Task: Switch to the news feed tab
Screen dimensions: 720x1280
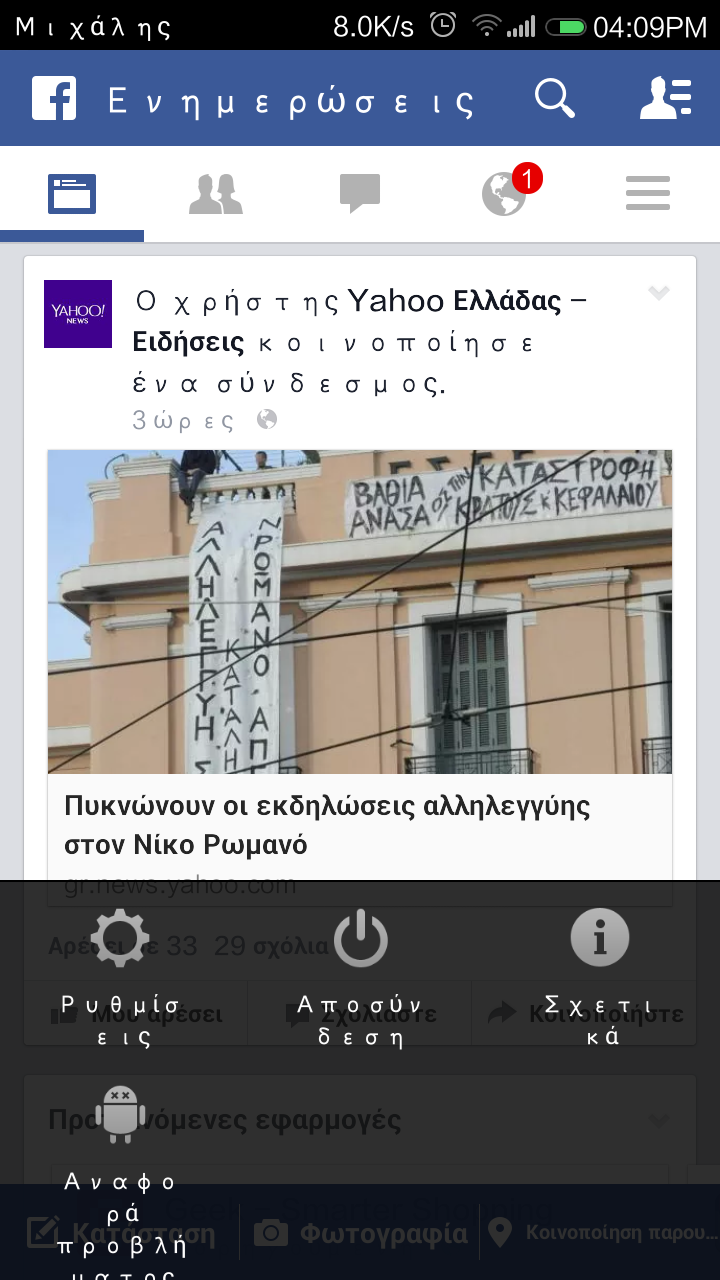Action: click(72, 194)
